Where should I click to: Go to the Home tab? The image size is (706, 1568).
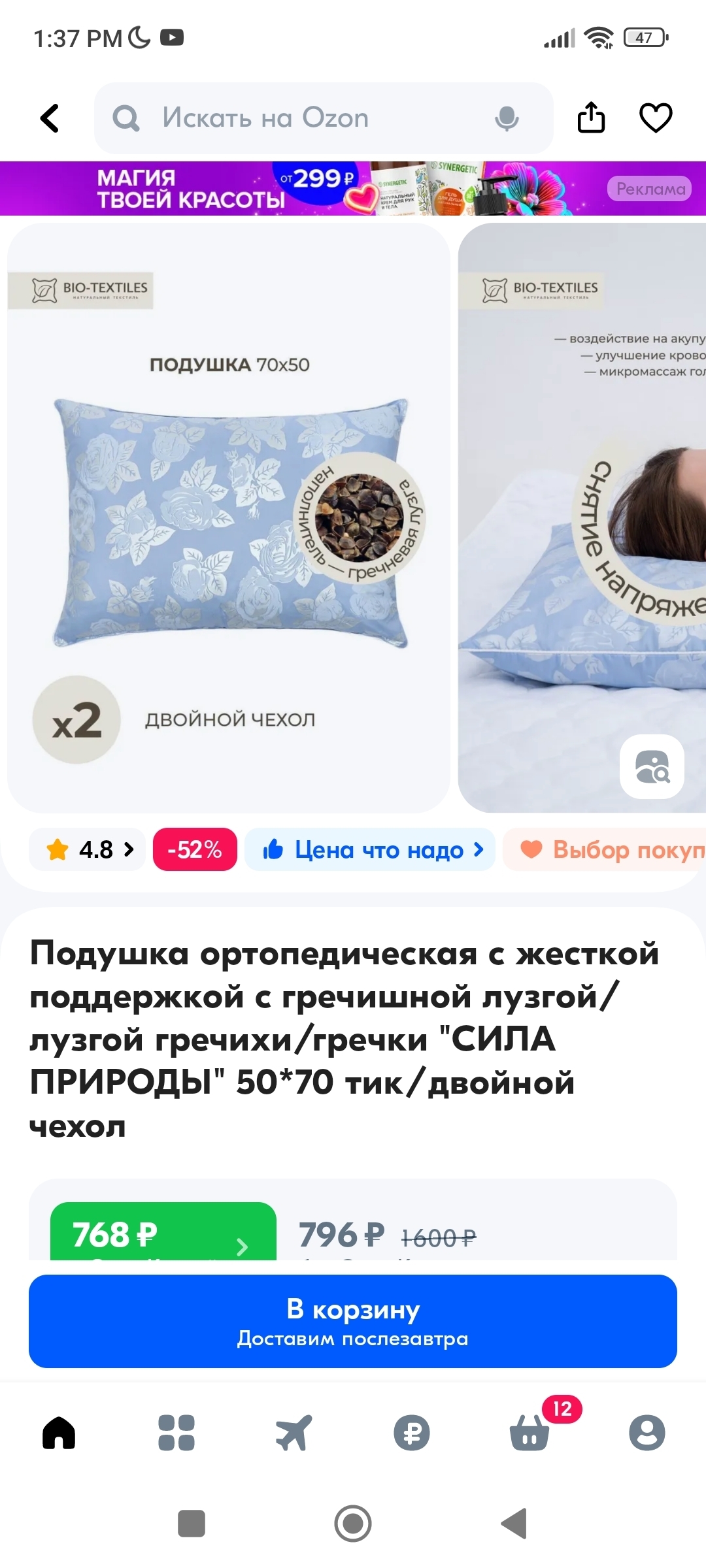click(59, 1433)
